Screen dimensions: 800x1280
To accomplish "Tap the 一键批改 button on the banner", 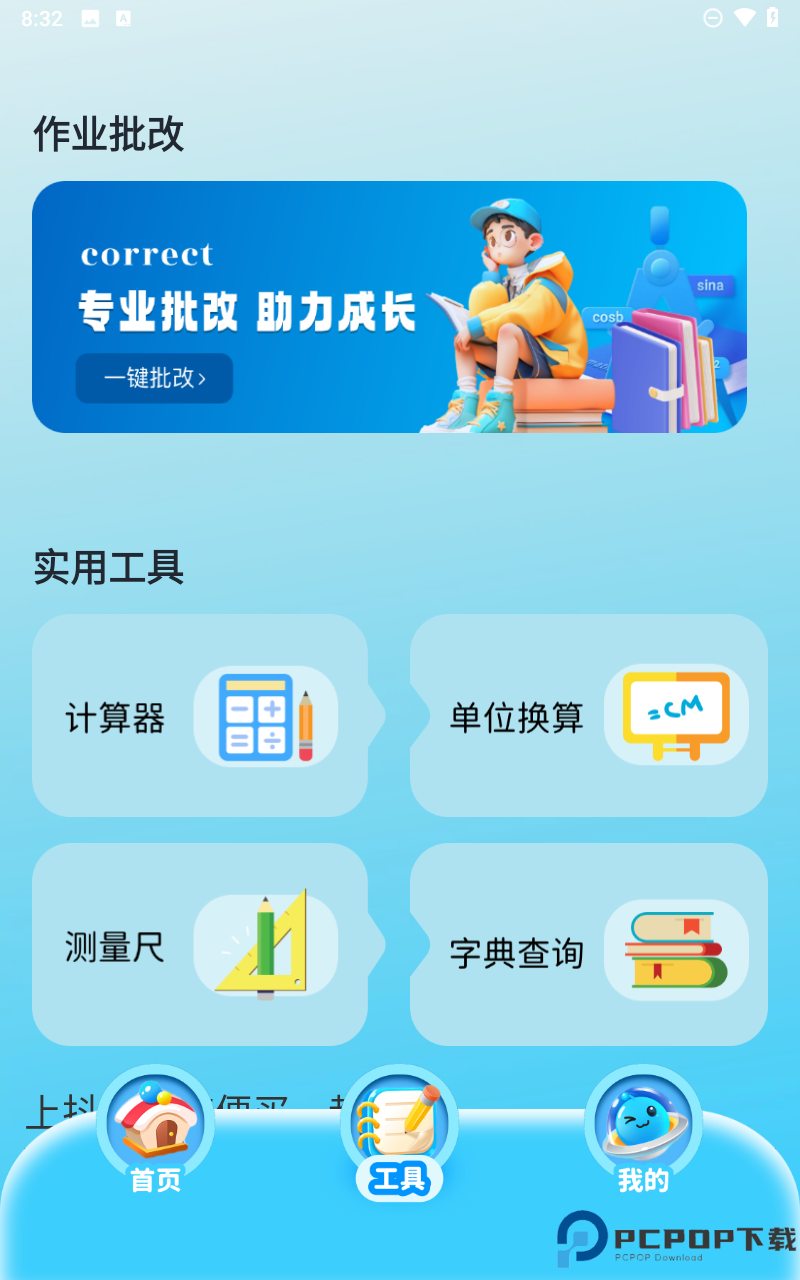I will (x=153, y=378).
